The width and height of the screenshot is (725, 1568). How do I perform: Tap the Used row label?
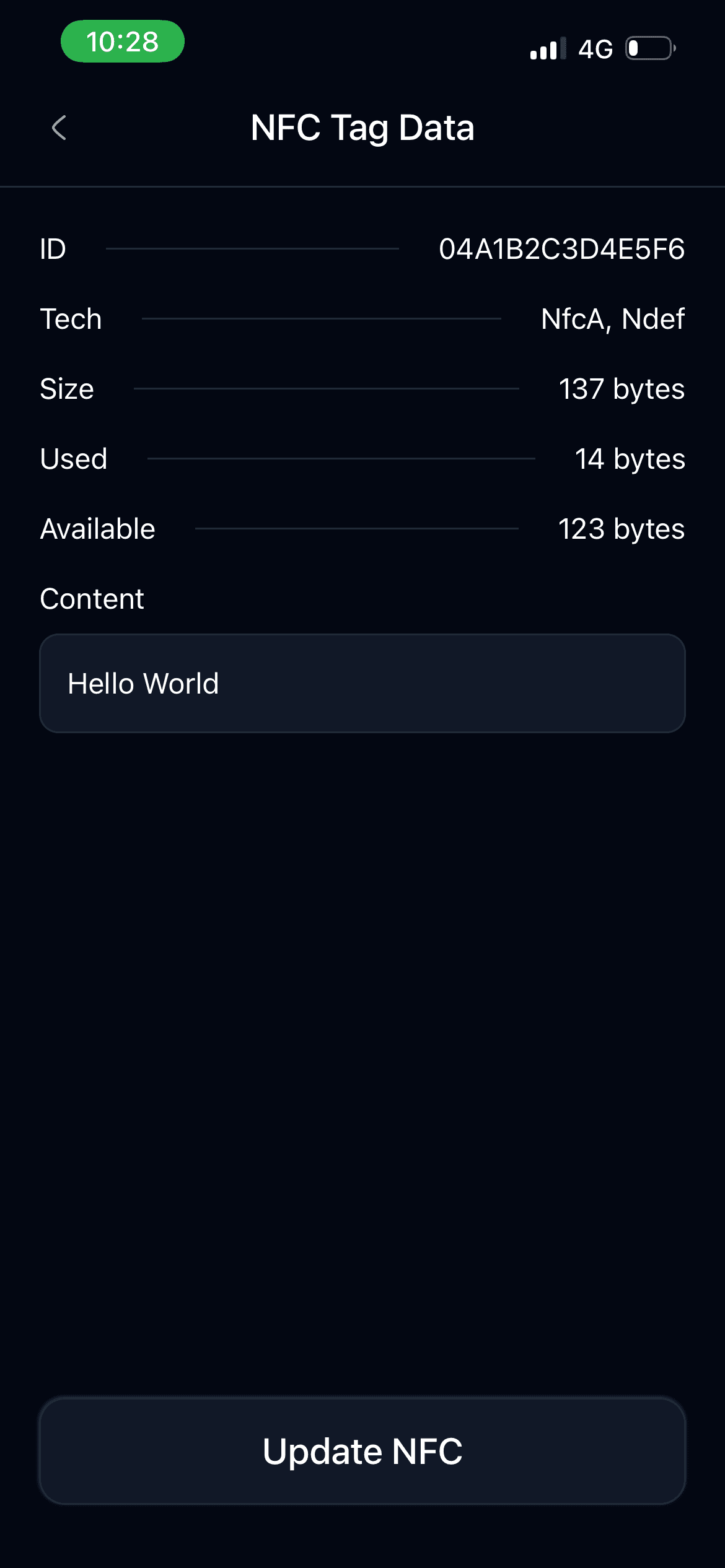point(73,460)
